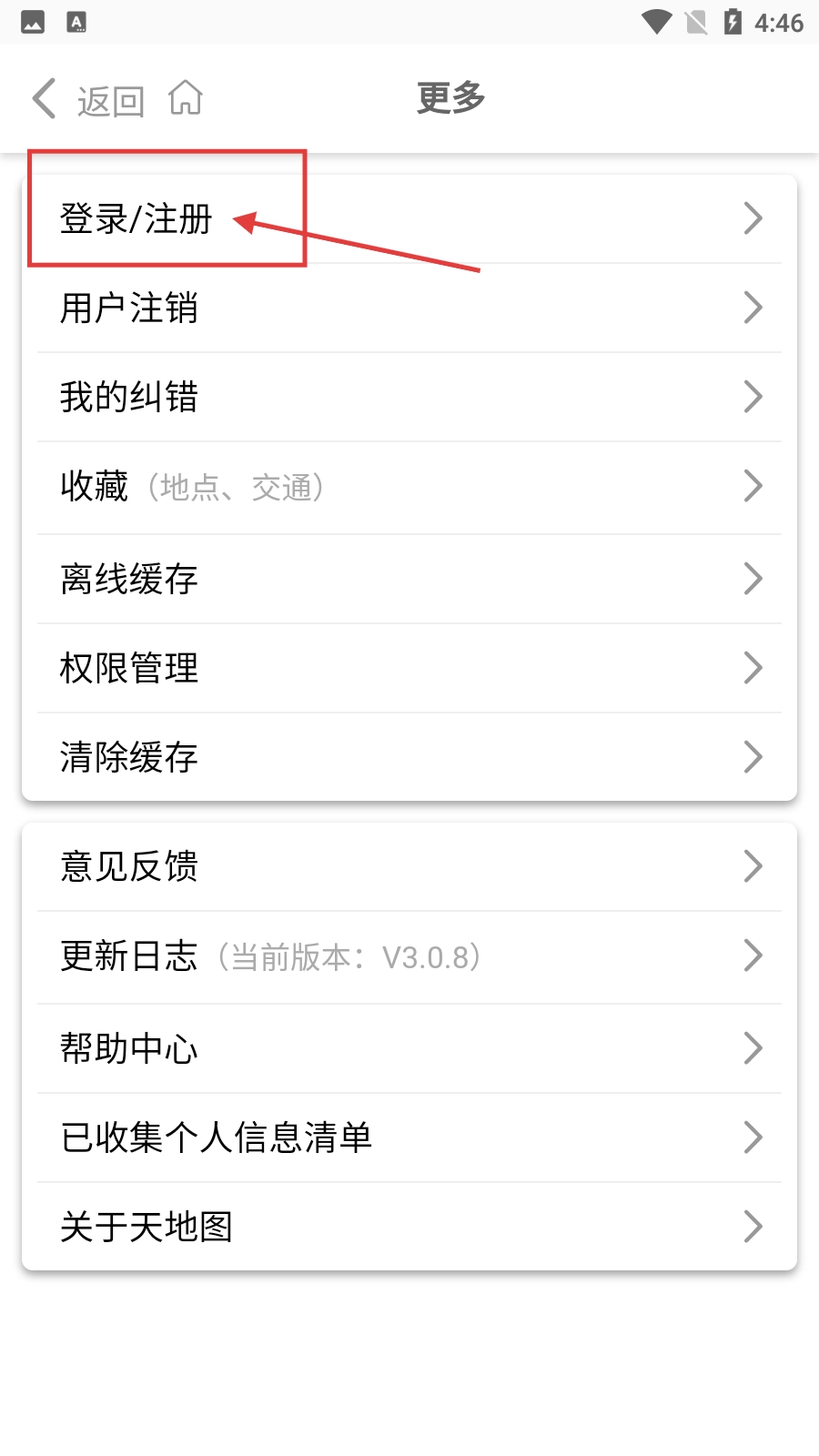View 更新日志 for V3.0.8
The image size is (819, 1456).
coord(409,957)
